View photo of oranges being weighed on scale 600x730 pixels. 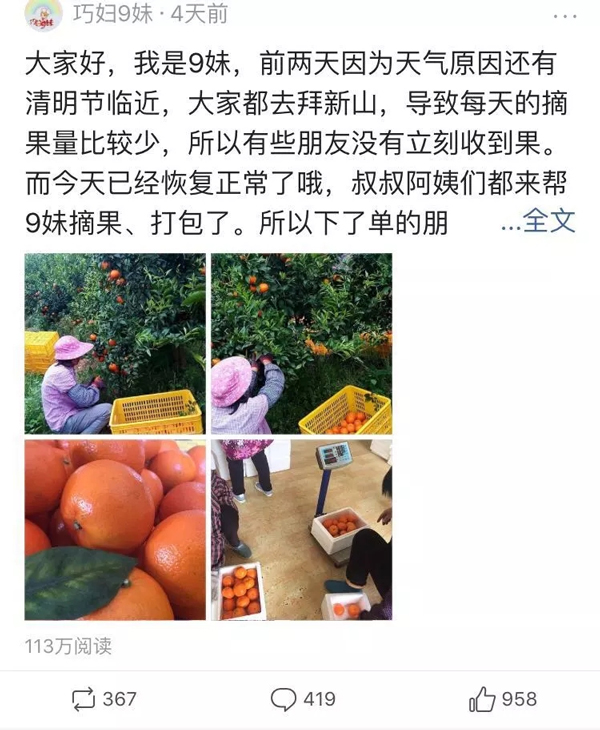pyautogui.click(x=301, y=529)
